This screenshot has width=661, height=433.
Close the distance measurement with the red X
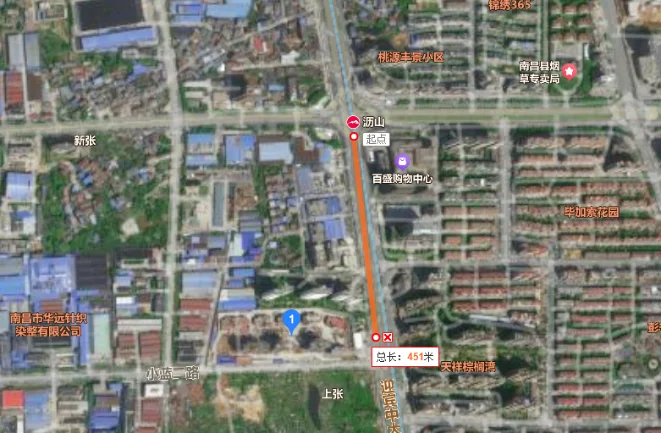point(388,337)
